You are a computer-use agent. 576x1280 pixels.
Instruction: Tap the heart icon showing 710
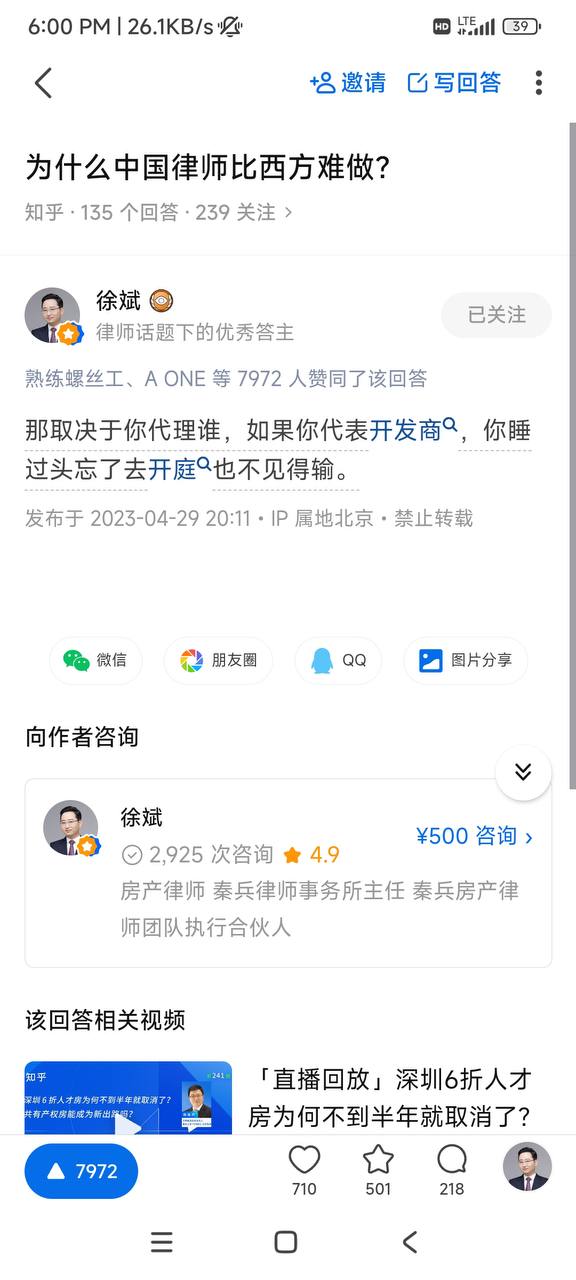304,1170
